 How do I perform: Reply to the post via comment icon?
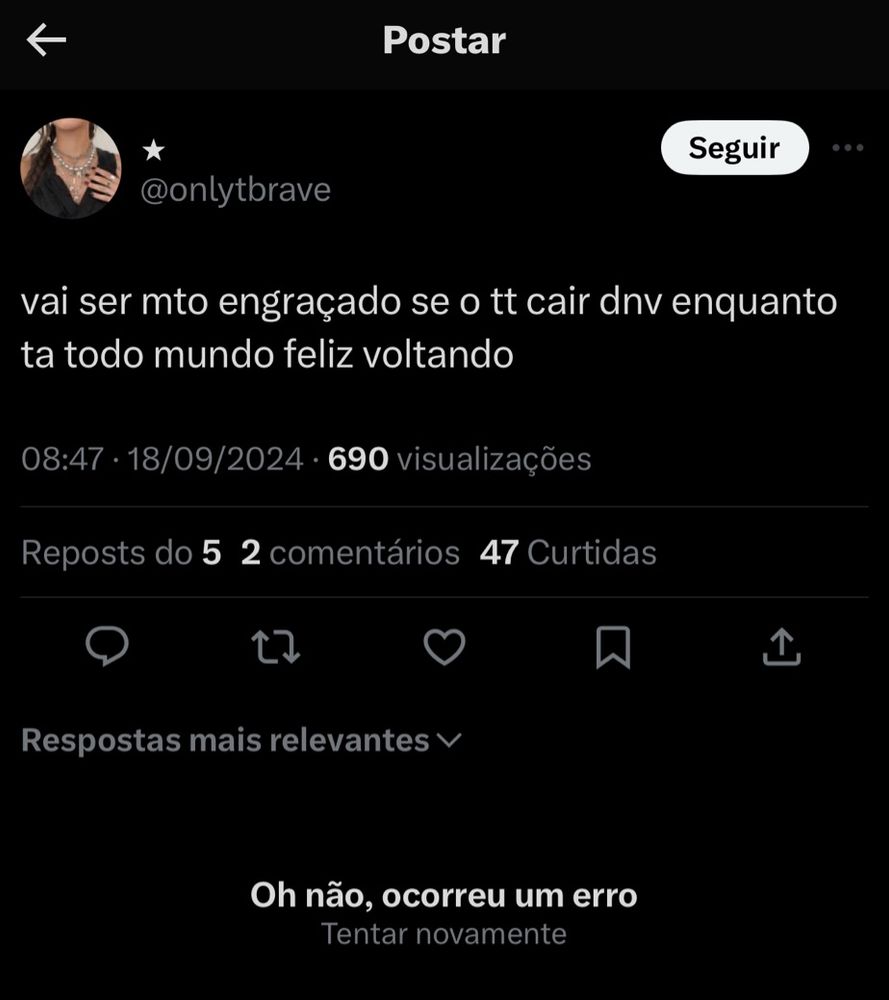[x=107, y=646]
